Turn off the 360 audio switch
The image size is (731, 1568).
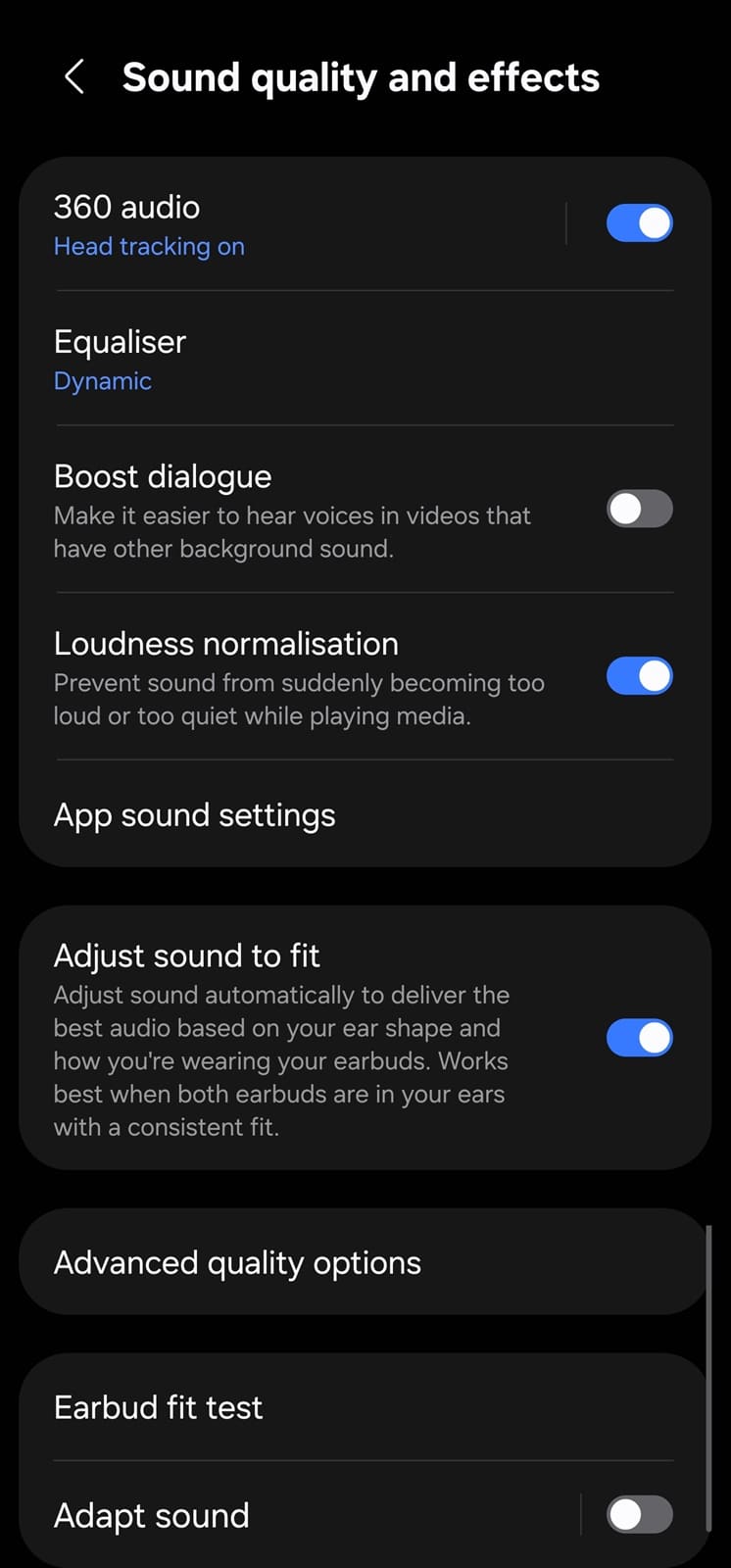point(639,223)
